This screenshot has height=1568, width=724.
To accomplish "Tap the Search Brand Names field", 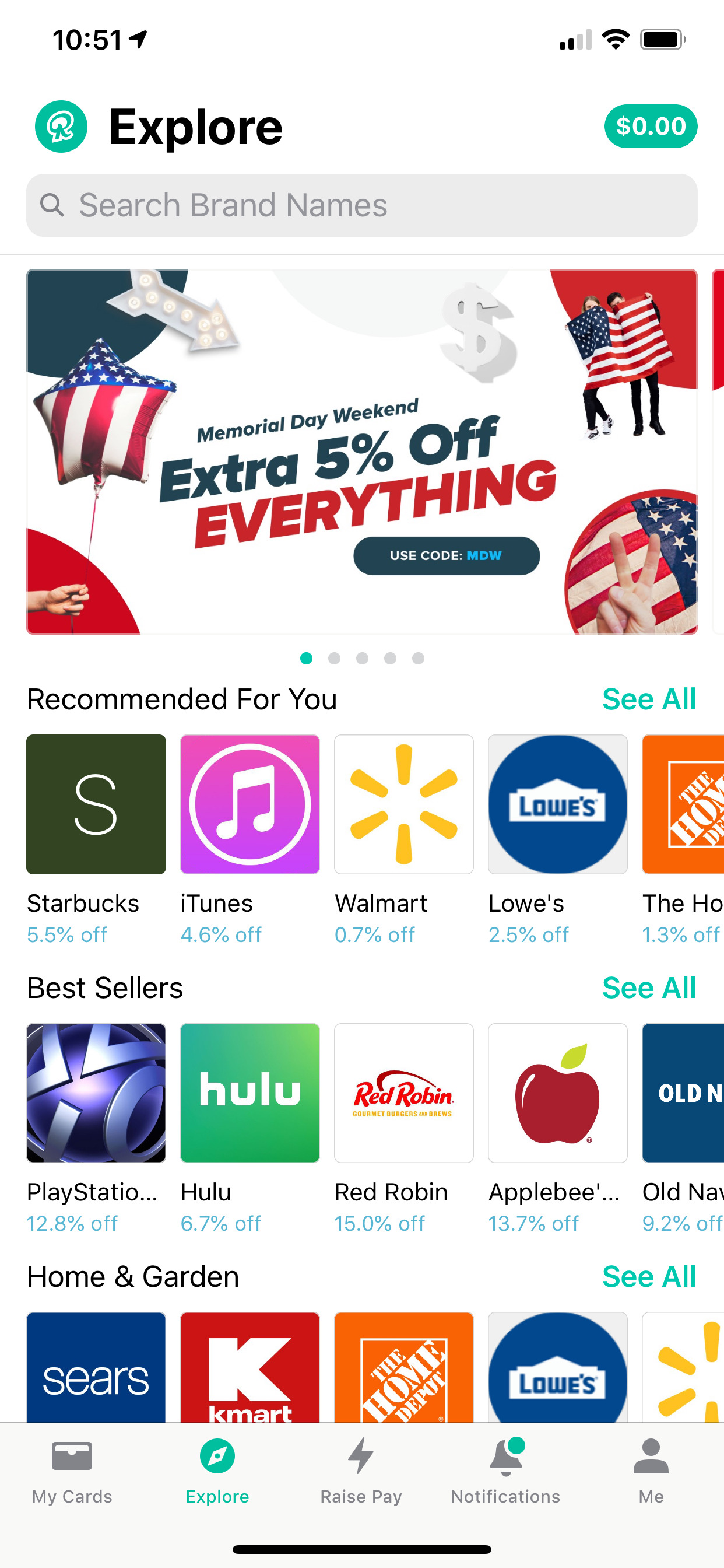I will click(x=361, y=205).
